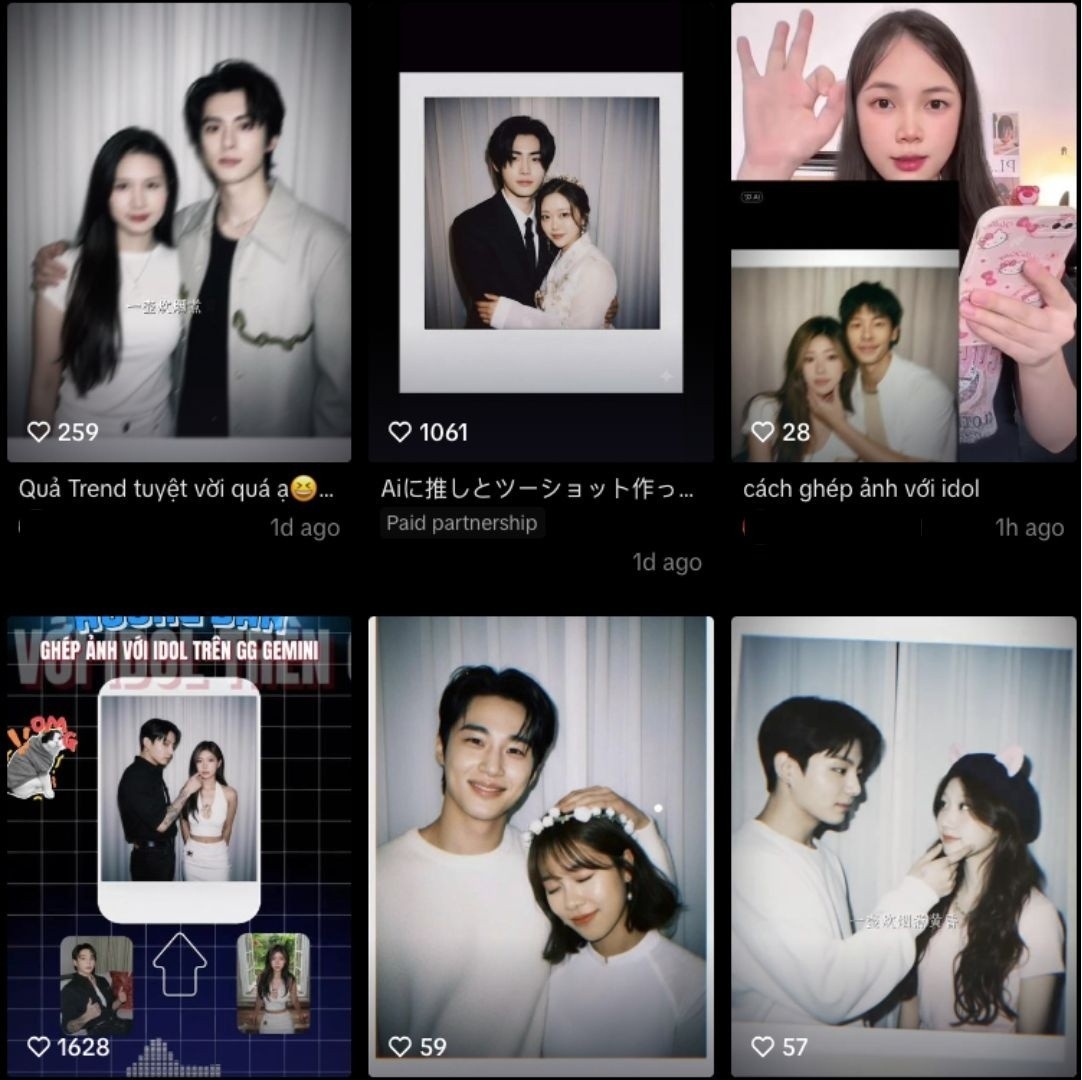Image resolution: width=1082 pixels, height=1080 pixels.
Task: Open the 'cách ghép ảnh với idol' video
Action: (x=904, y=230)
